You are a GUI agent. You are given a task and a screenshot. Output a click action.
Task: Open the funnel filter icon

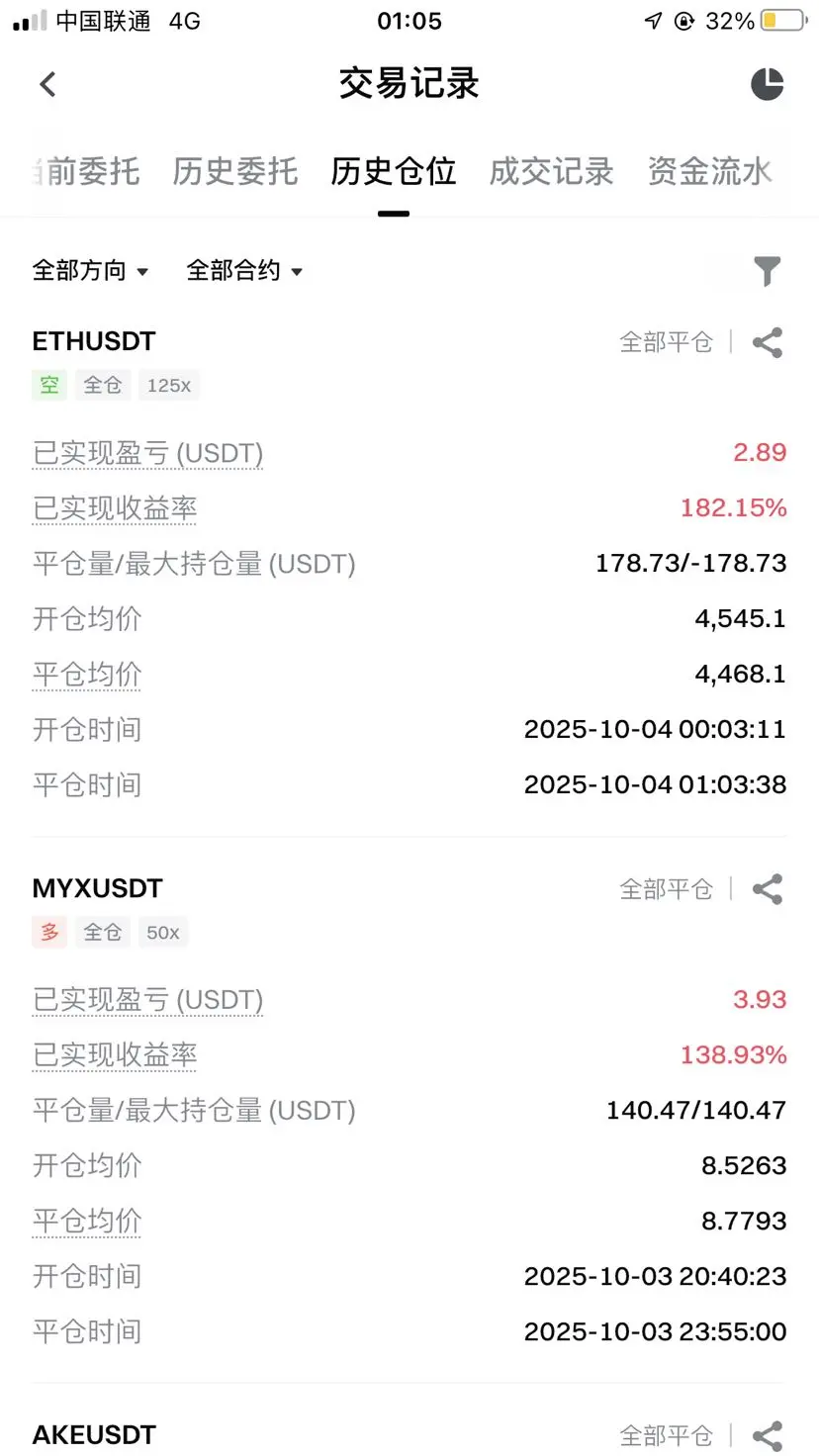(767, 270)
